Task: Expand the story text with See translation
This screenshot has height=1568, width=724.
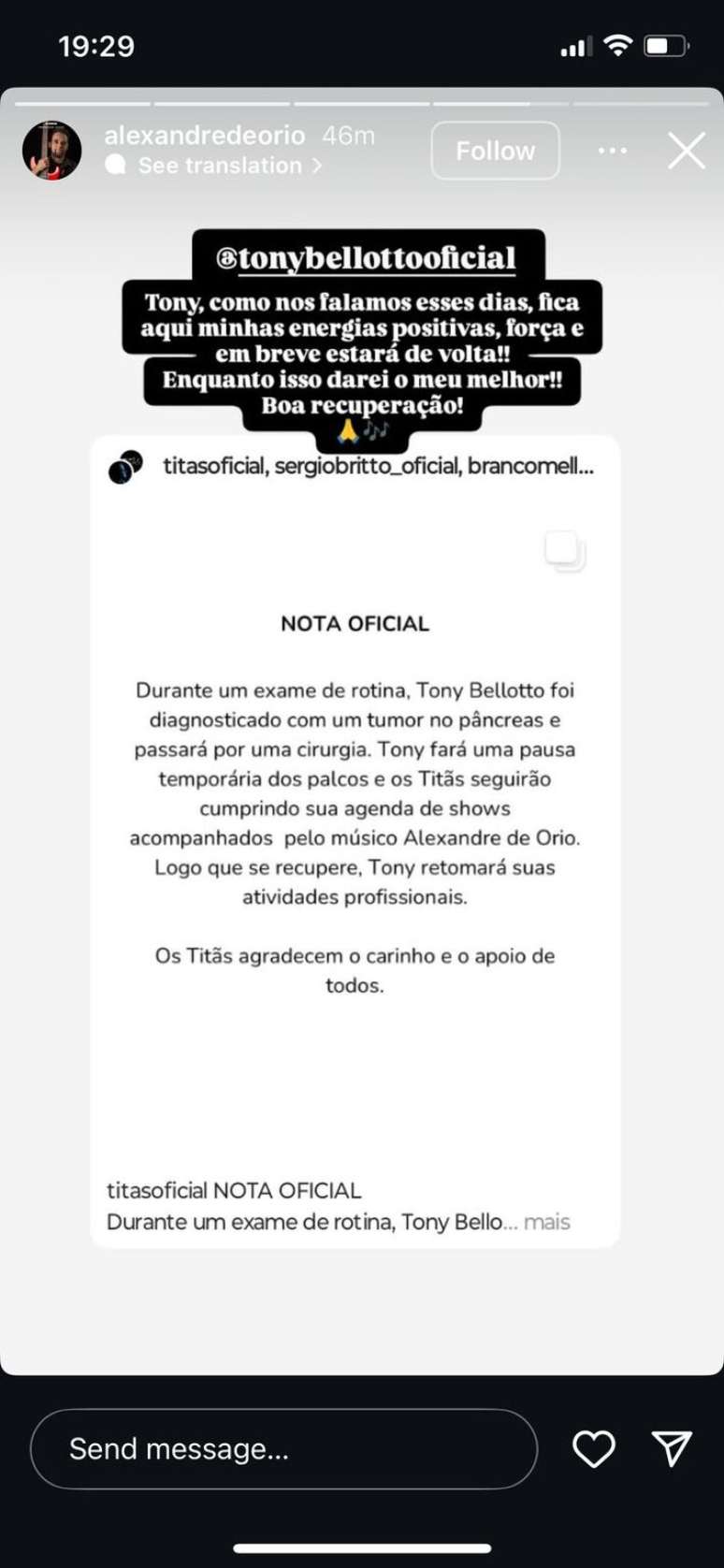Action: tap(221, 166)
